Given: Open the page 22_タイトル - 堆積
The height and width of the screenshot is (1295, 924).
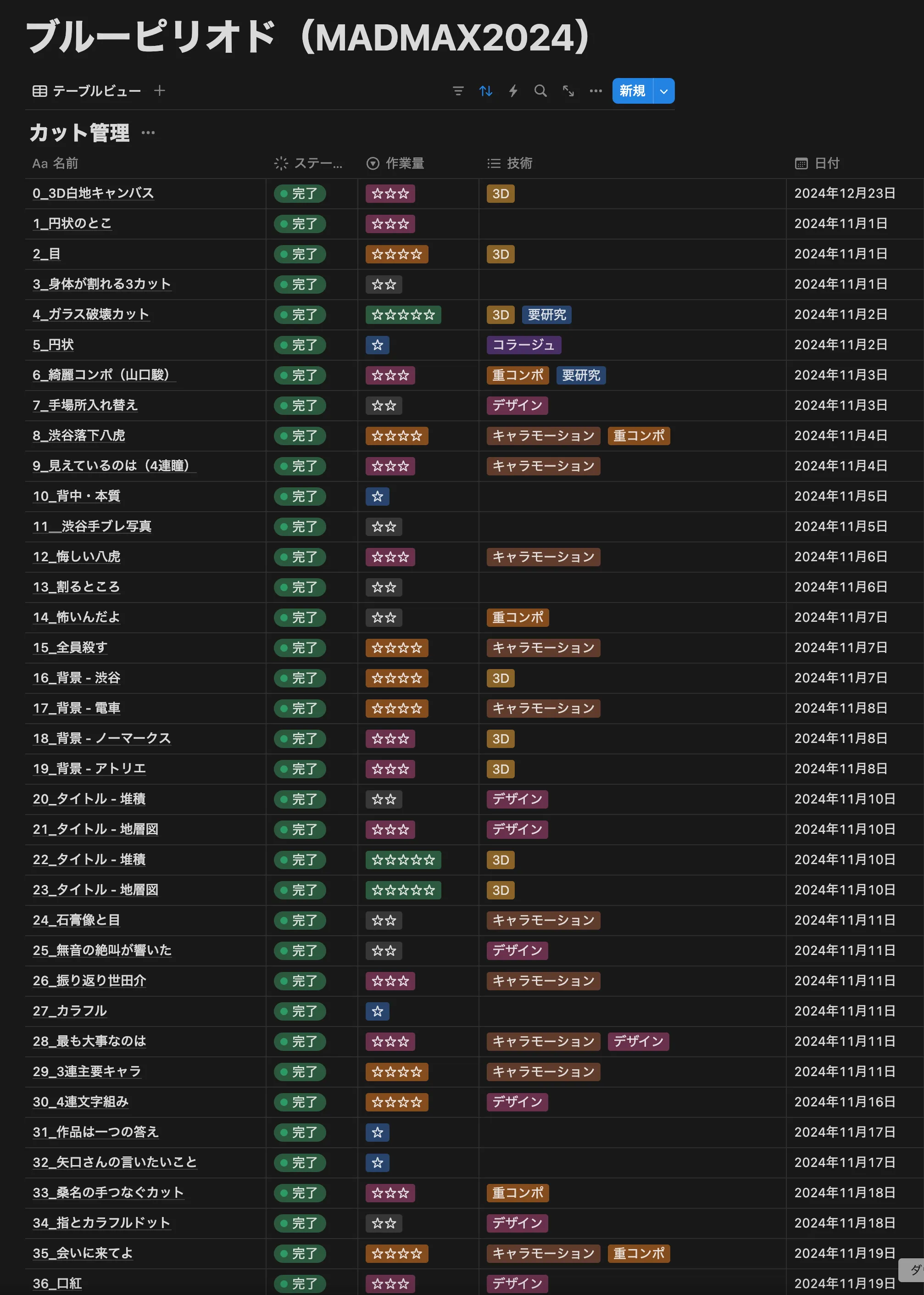Looking at the screenshot, I should click(x=89, y=860).
